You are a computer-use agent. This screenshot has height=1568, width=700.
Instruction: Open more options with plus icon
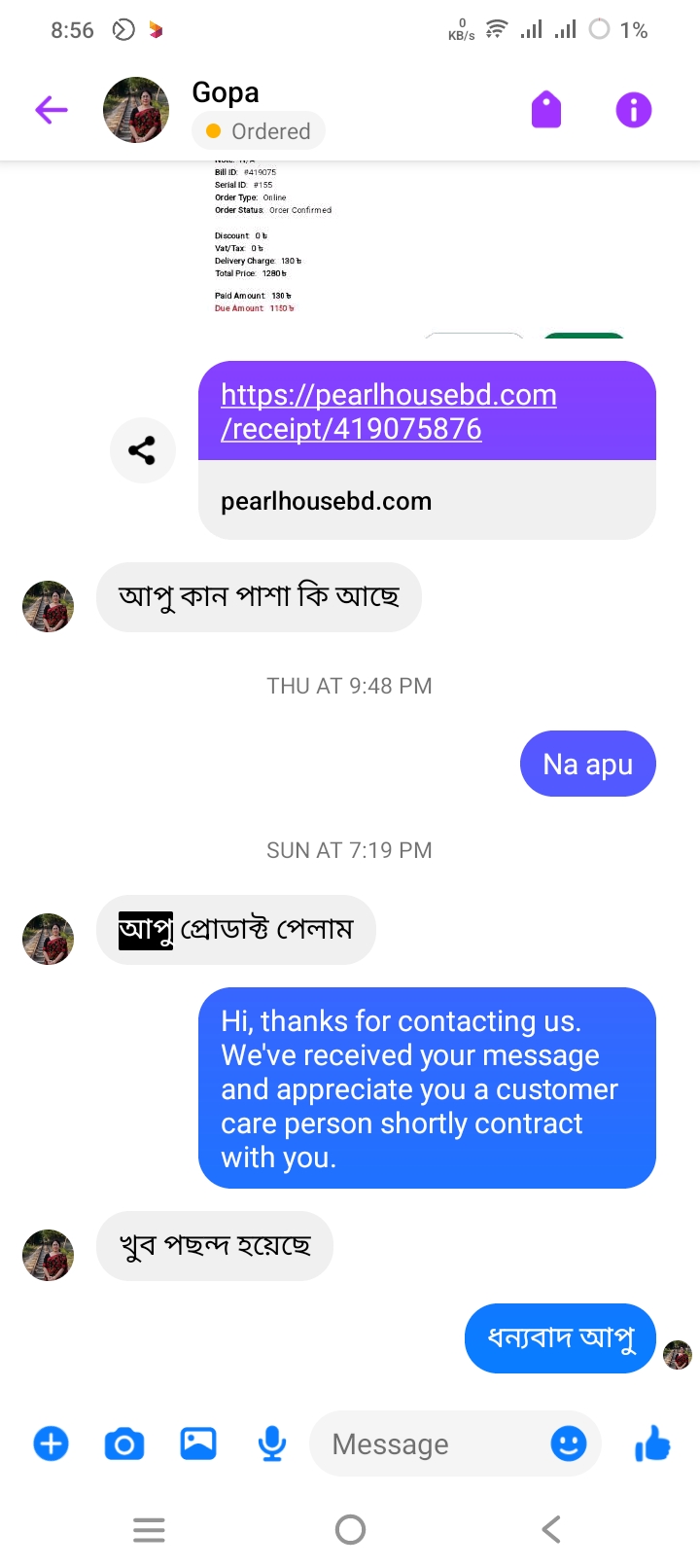pos(52,1443)
